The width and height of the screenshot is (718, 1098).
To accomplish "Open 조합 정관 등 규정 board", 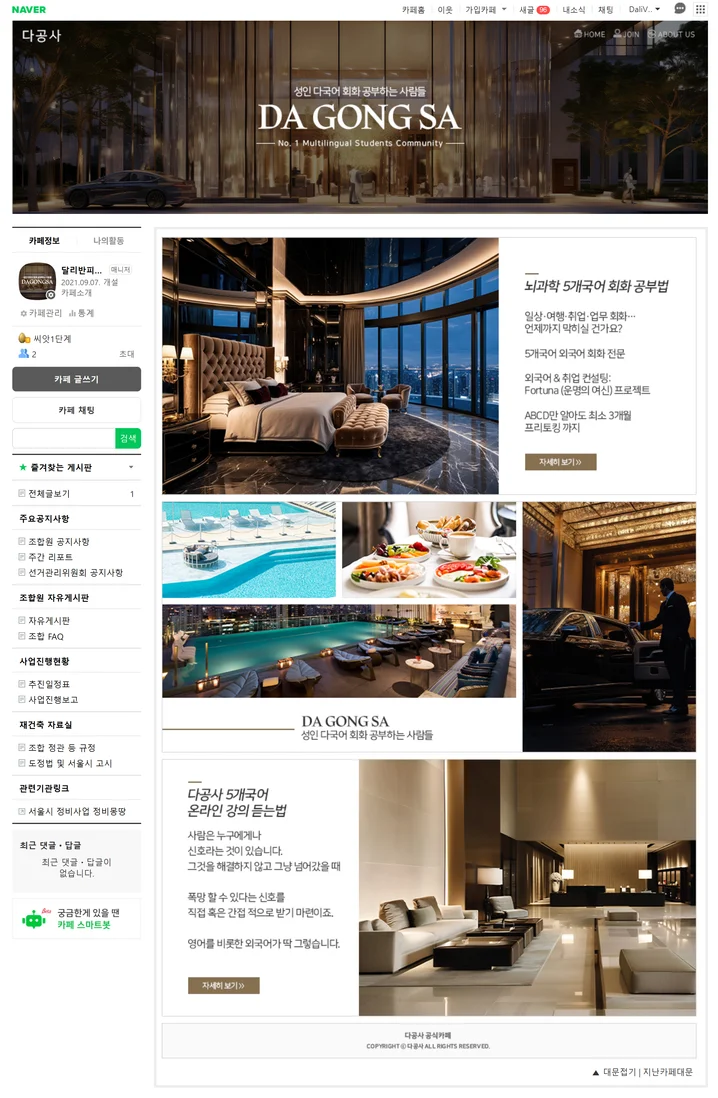I will 61,748.
